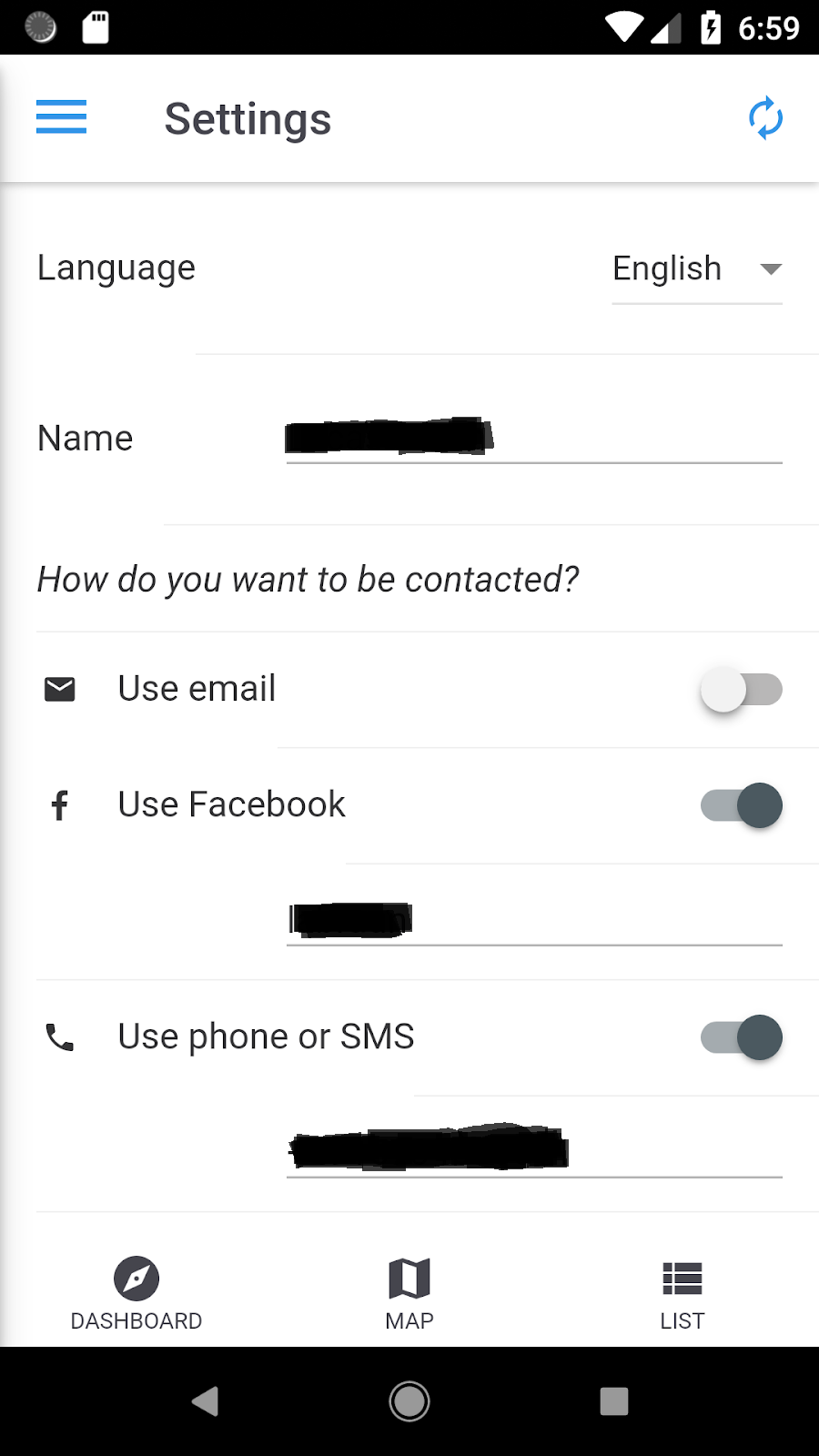This screenshot has width=819, height=1456.
Task: Go to the system home screen
Action: (409, 1401)
